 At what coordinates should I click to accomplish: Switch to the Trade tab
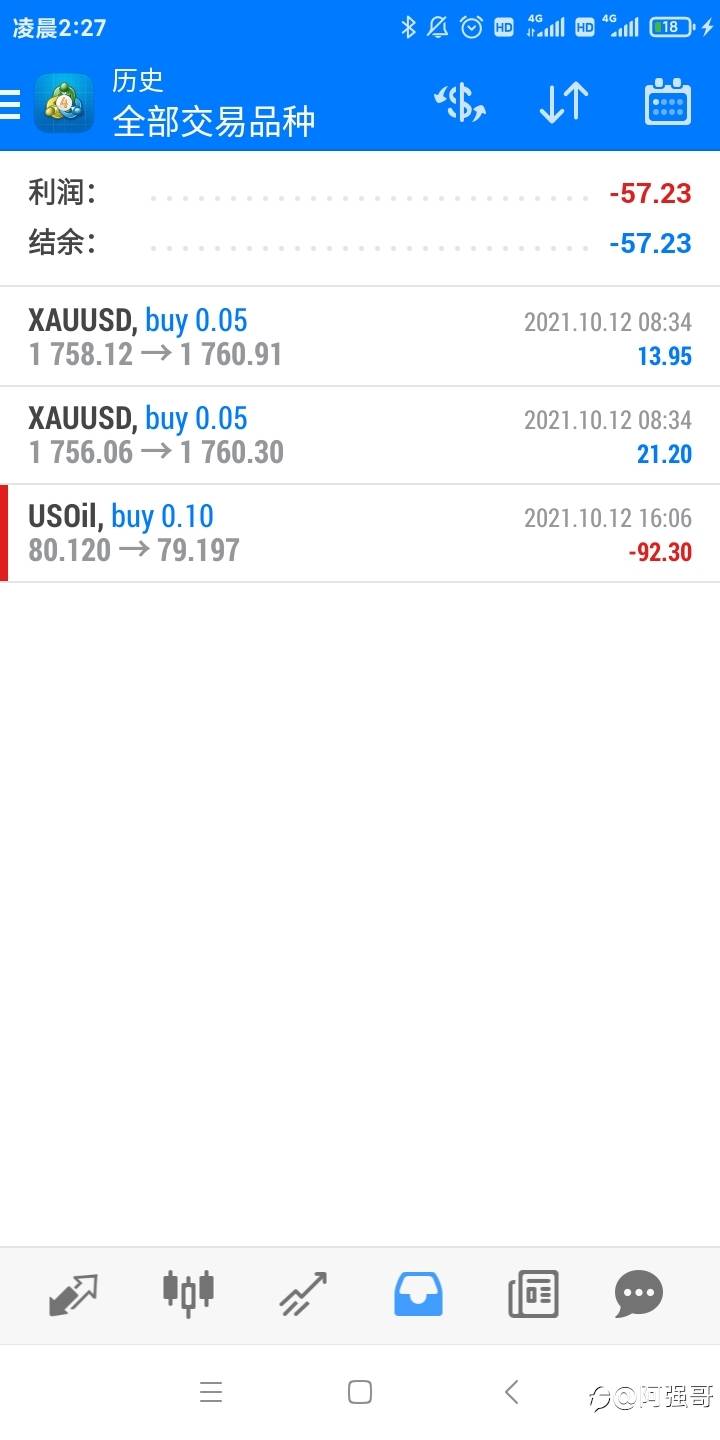pos(303,1294)
